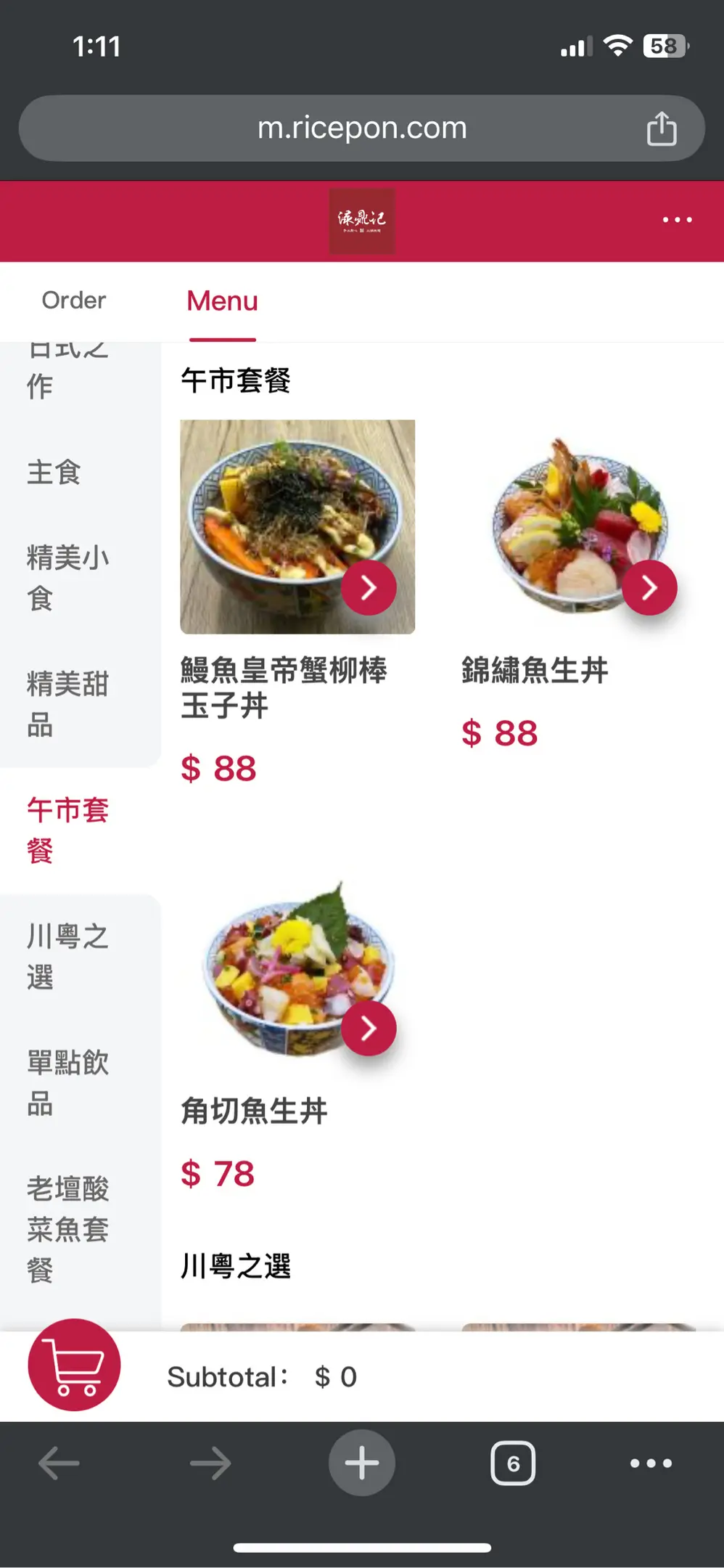Screen dimensions: 724x1568
Task: Tap the m.ricepon.com address bar
Action: [361, 128]
